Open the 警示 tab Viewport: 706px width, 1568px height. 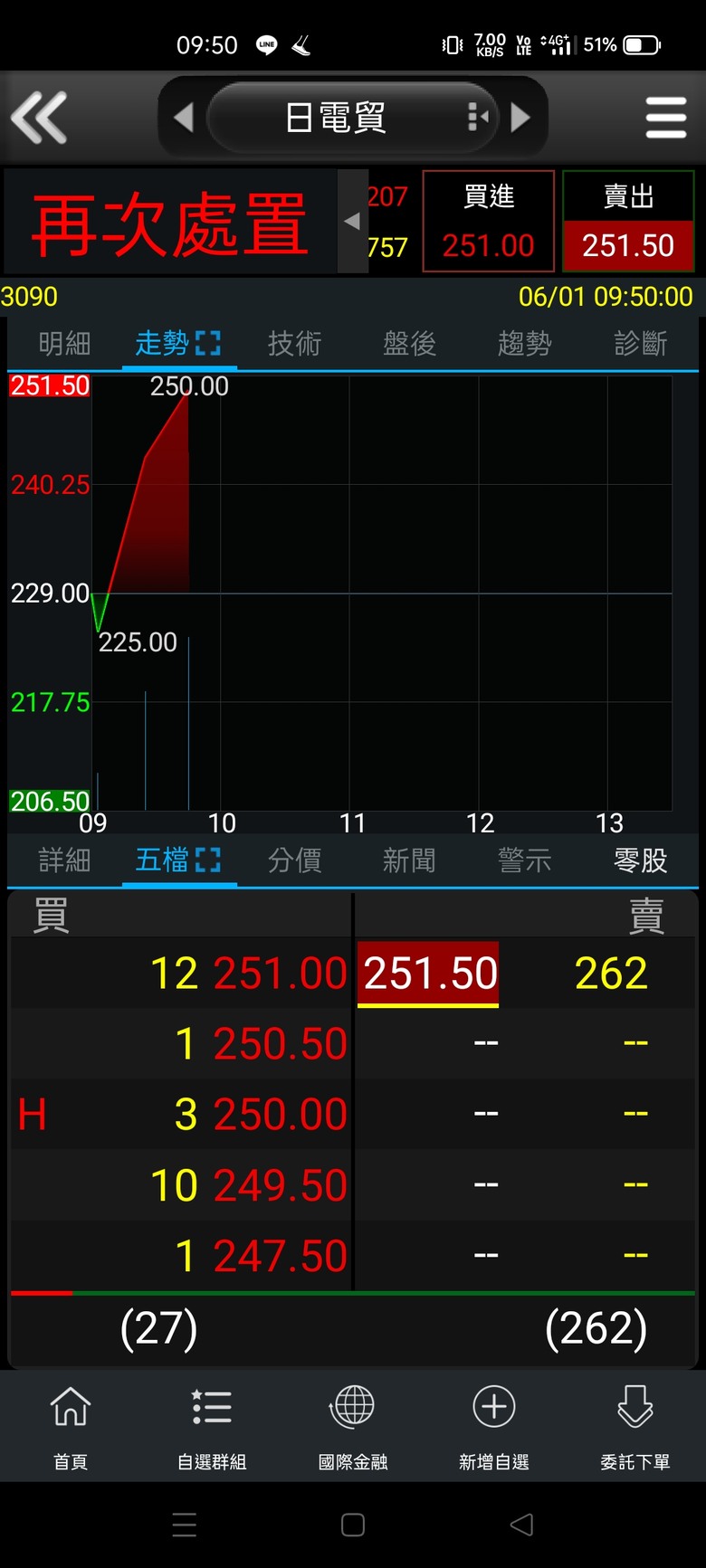point(524,860)
